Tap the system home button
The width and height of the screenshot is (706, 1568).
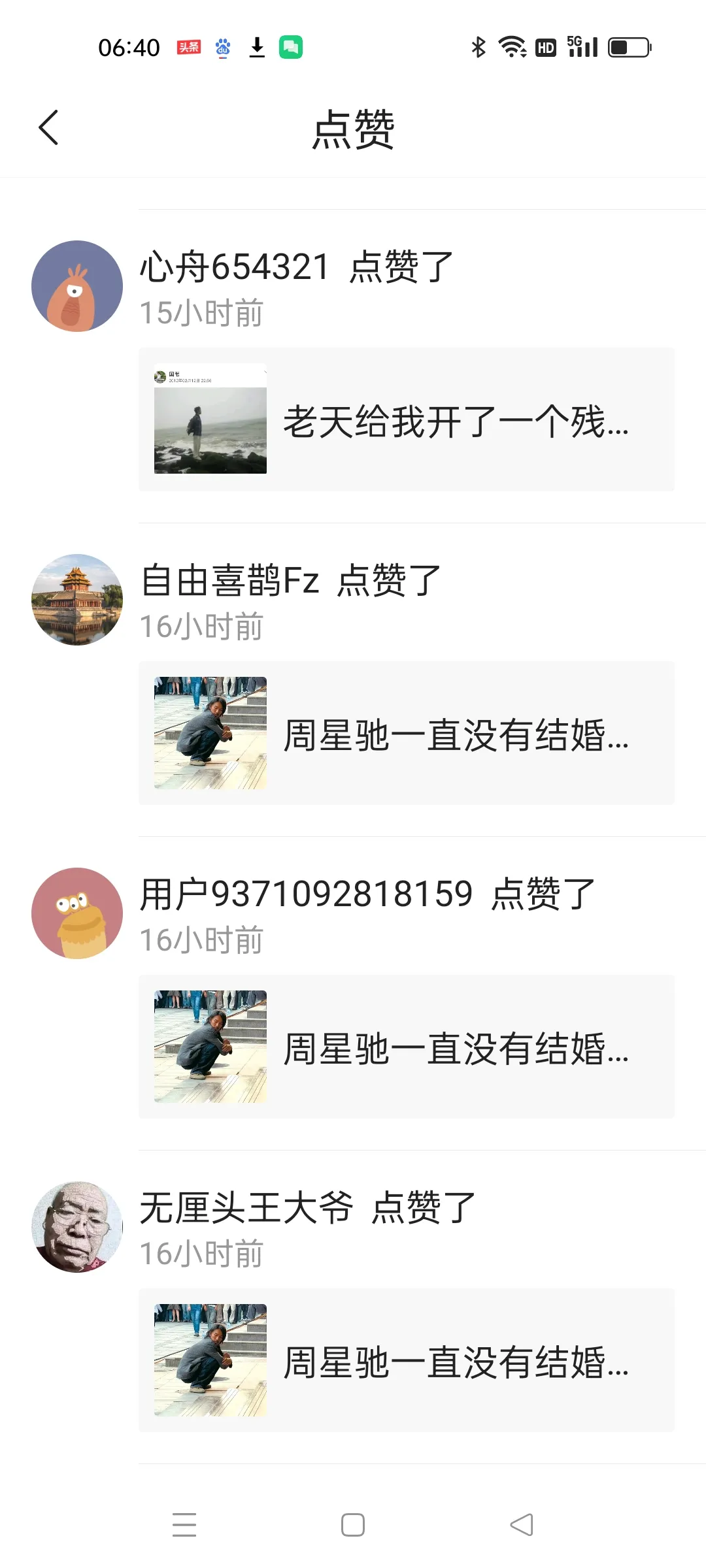point(353,1525)
